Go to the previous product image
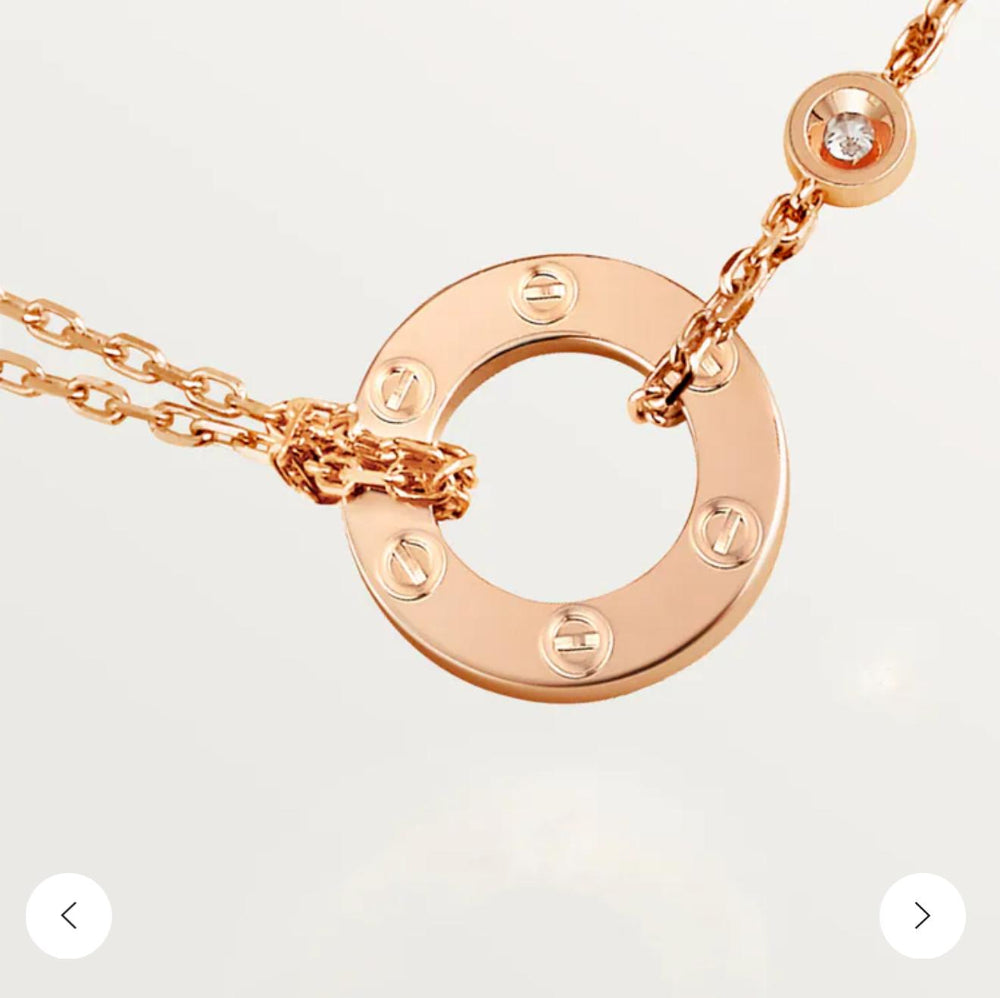Screen dimensions: 1000x998 (x=68, y=915)
